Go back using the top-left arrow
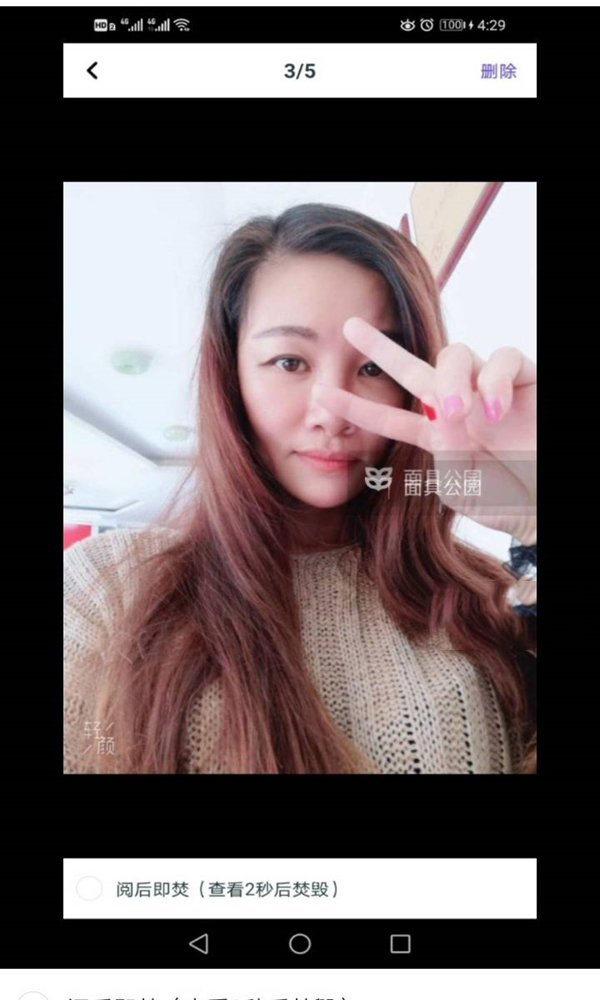 tap(92, 71)
